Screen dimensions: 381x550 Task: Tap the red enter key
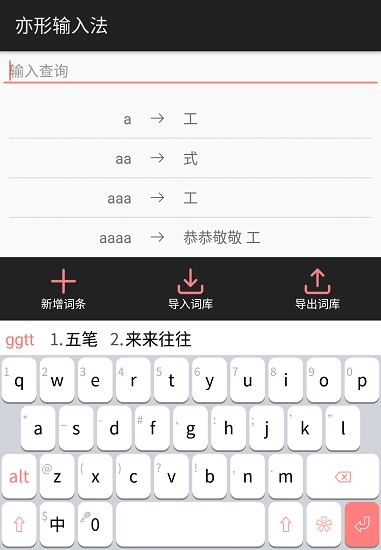click(362, 524)
